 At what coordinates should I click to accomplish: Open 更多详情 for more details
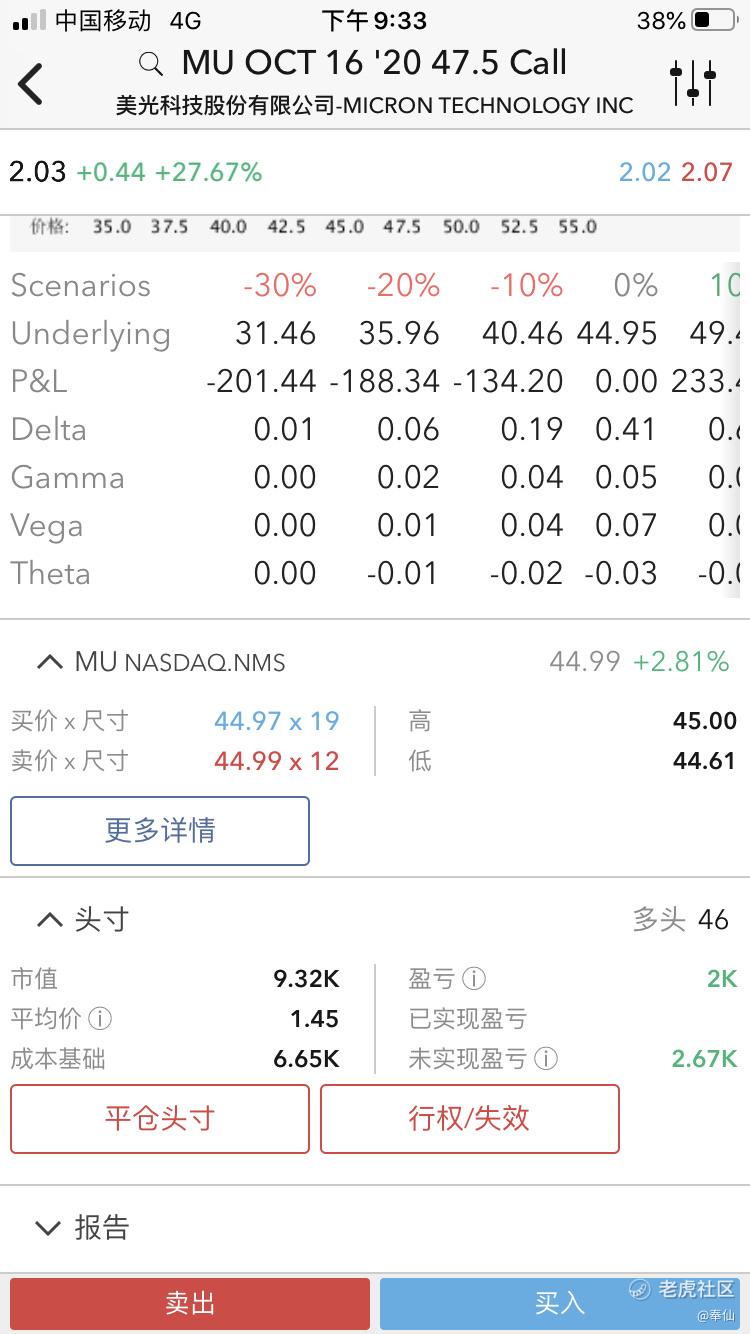[x=160, y=830]
